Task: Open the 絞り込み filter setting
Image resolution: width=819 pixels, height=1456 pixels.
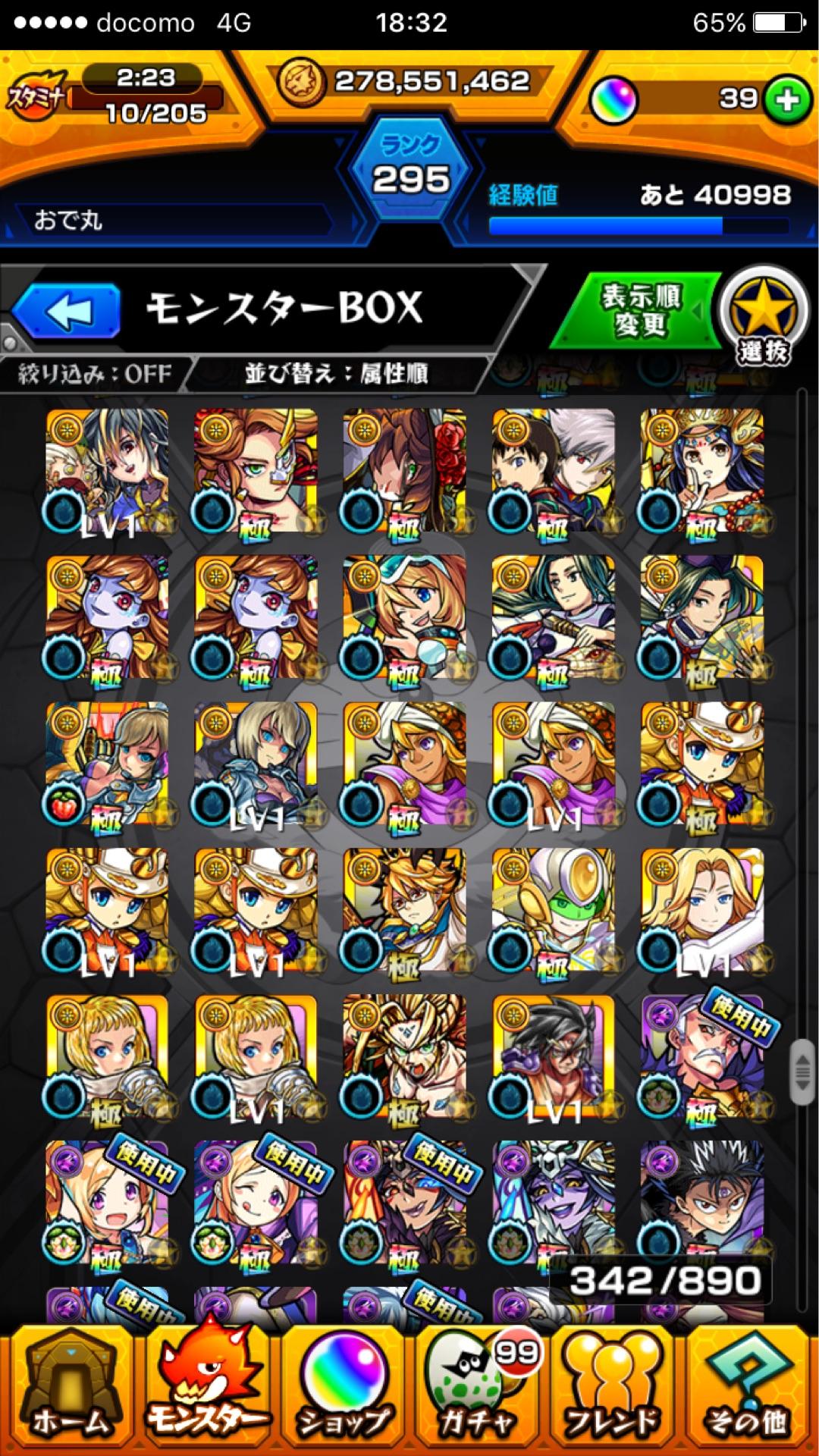Action: tap(95, 374)
